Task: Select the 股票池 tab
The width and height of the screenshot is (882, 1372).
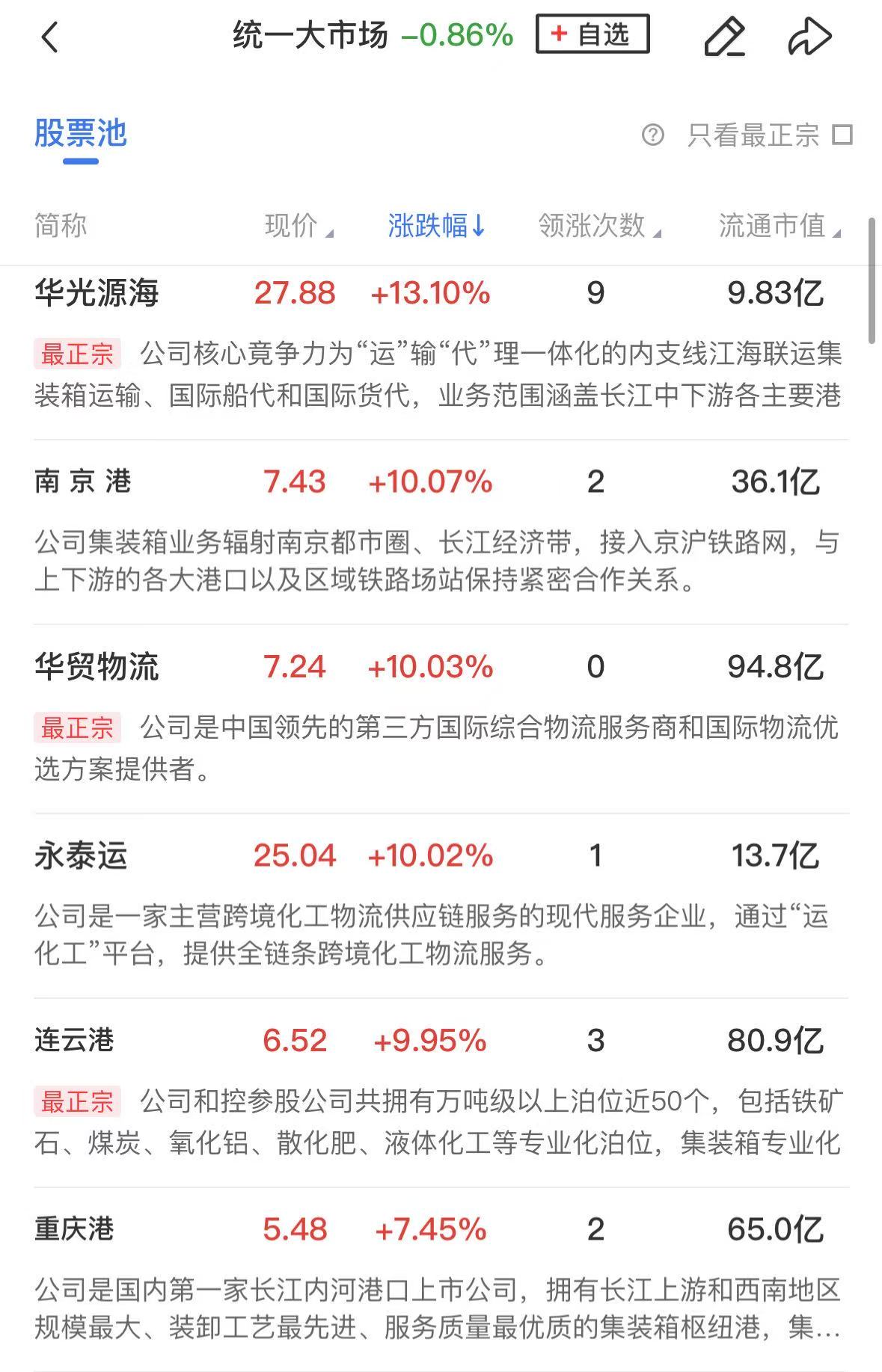Action: (81, 135)
